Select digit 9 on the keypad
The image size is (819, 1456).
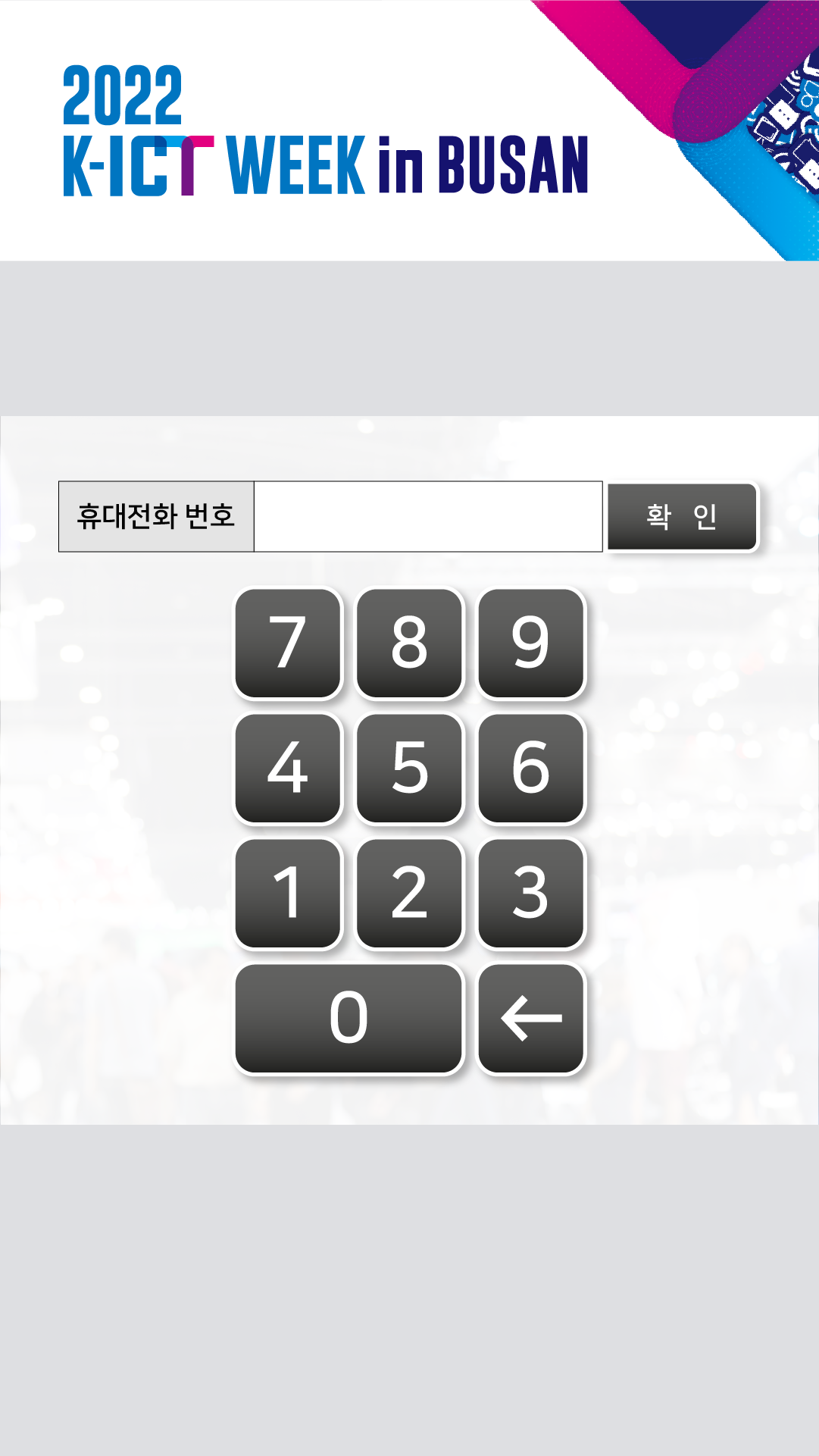[x=530, y=643]
